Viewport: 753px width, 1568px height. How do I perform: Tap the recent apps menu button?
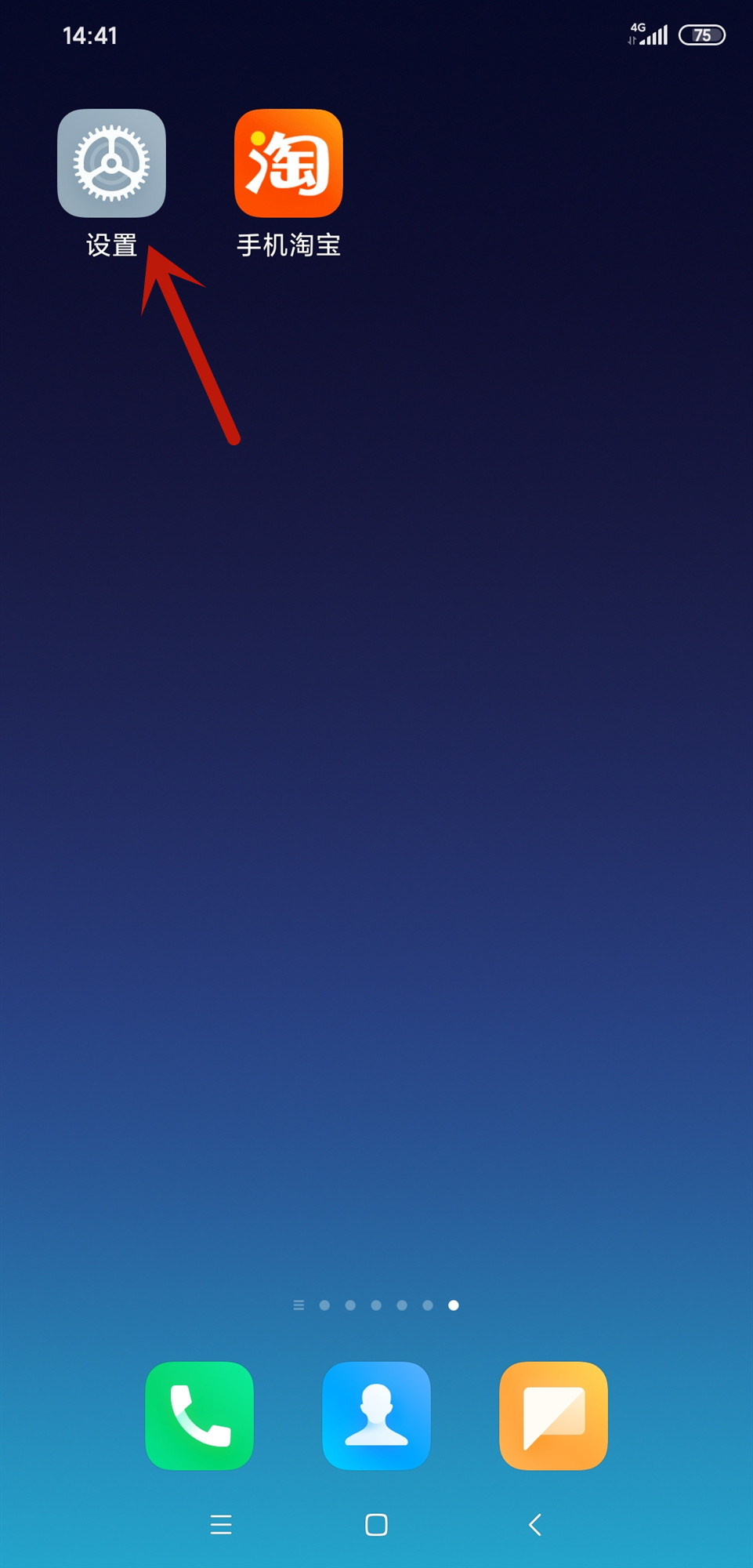(x=221, y=1524)
